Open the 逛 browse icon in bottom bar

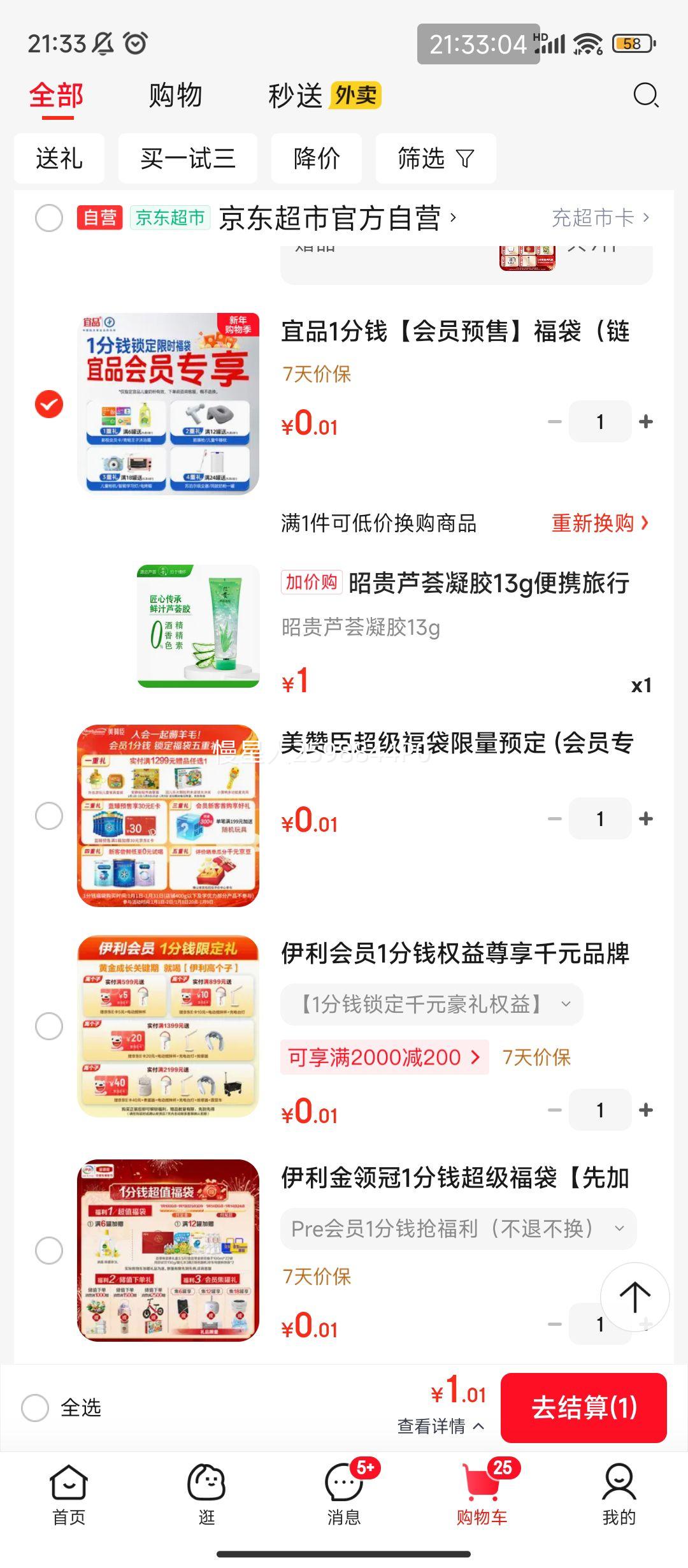tap(206, 1485)
